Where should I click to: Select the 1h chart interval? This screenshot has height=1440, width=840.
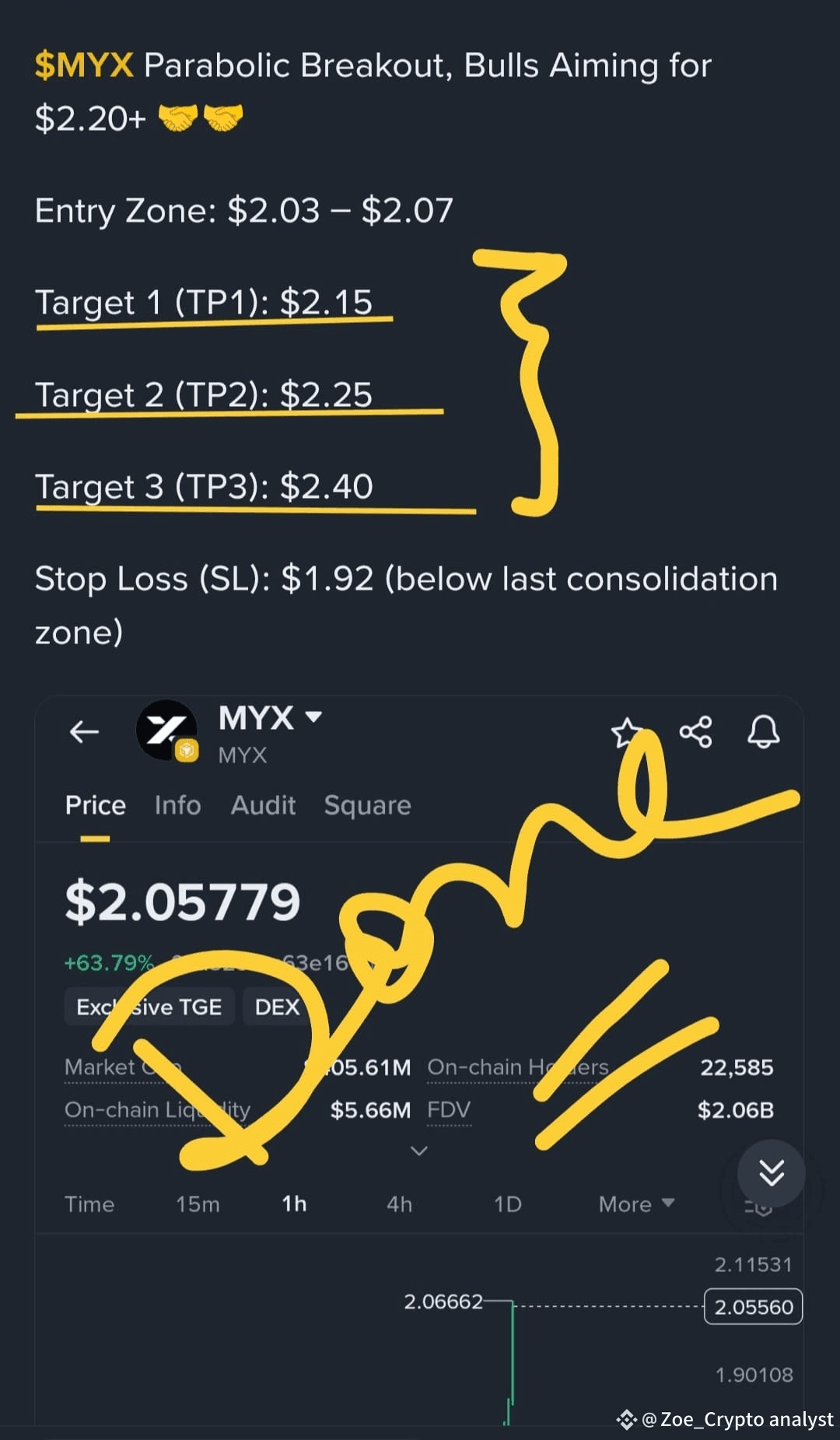[x=293, y=1204]
